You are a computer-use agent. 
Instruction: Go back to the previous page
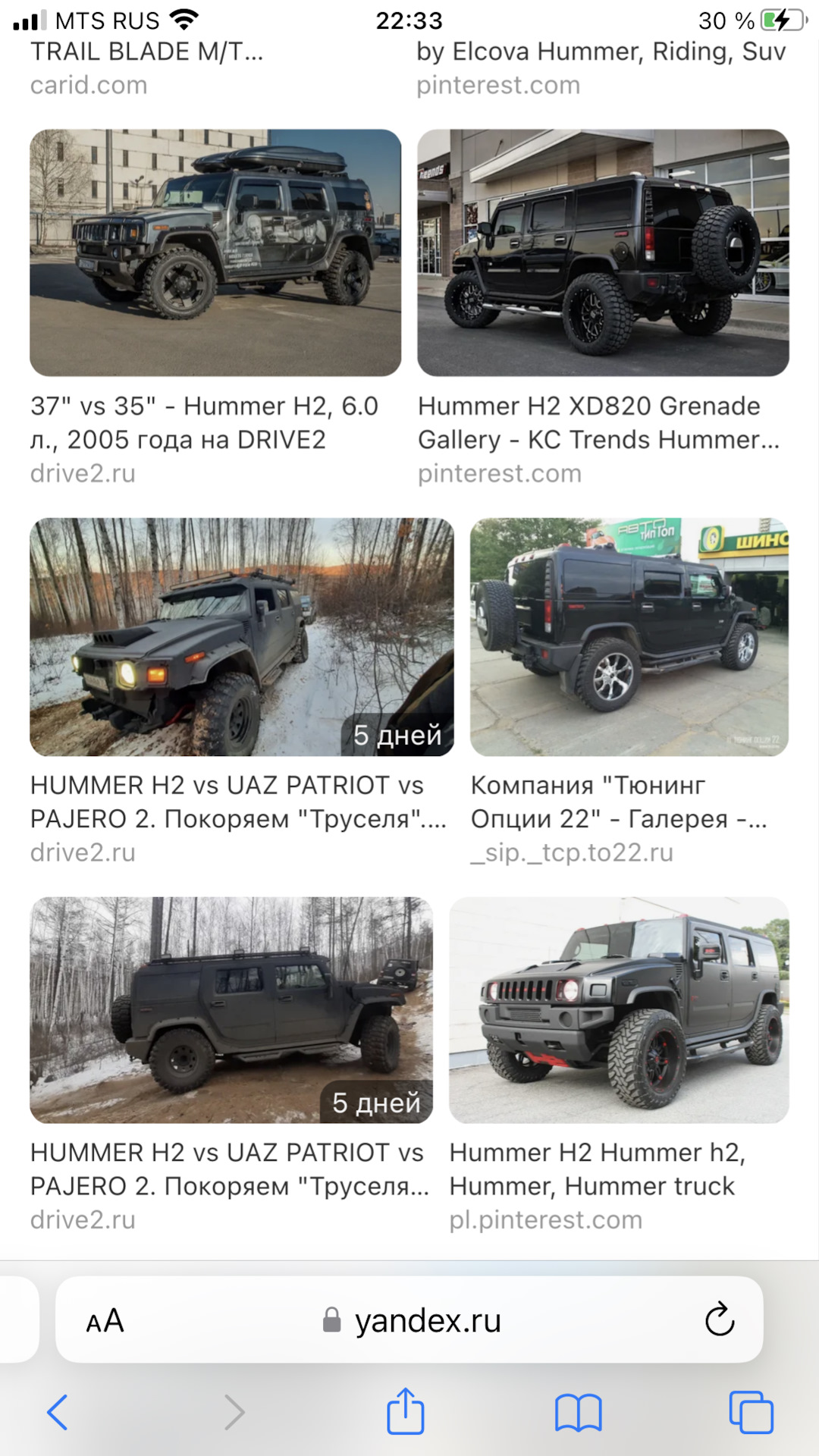58,1412
